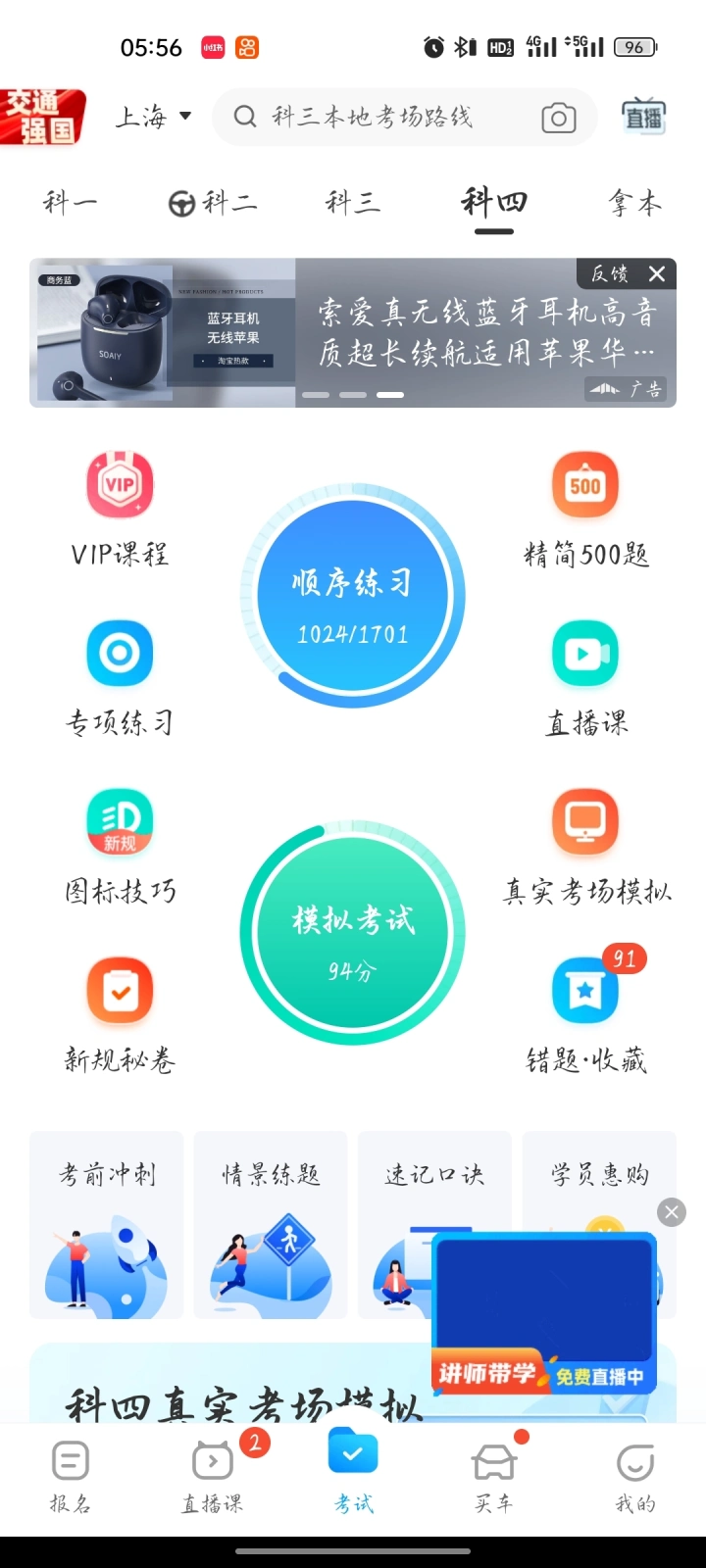This screenshot has height=1568, width=706.
Task: Switch to the 报名 bottom tab
Action: 71,1477
